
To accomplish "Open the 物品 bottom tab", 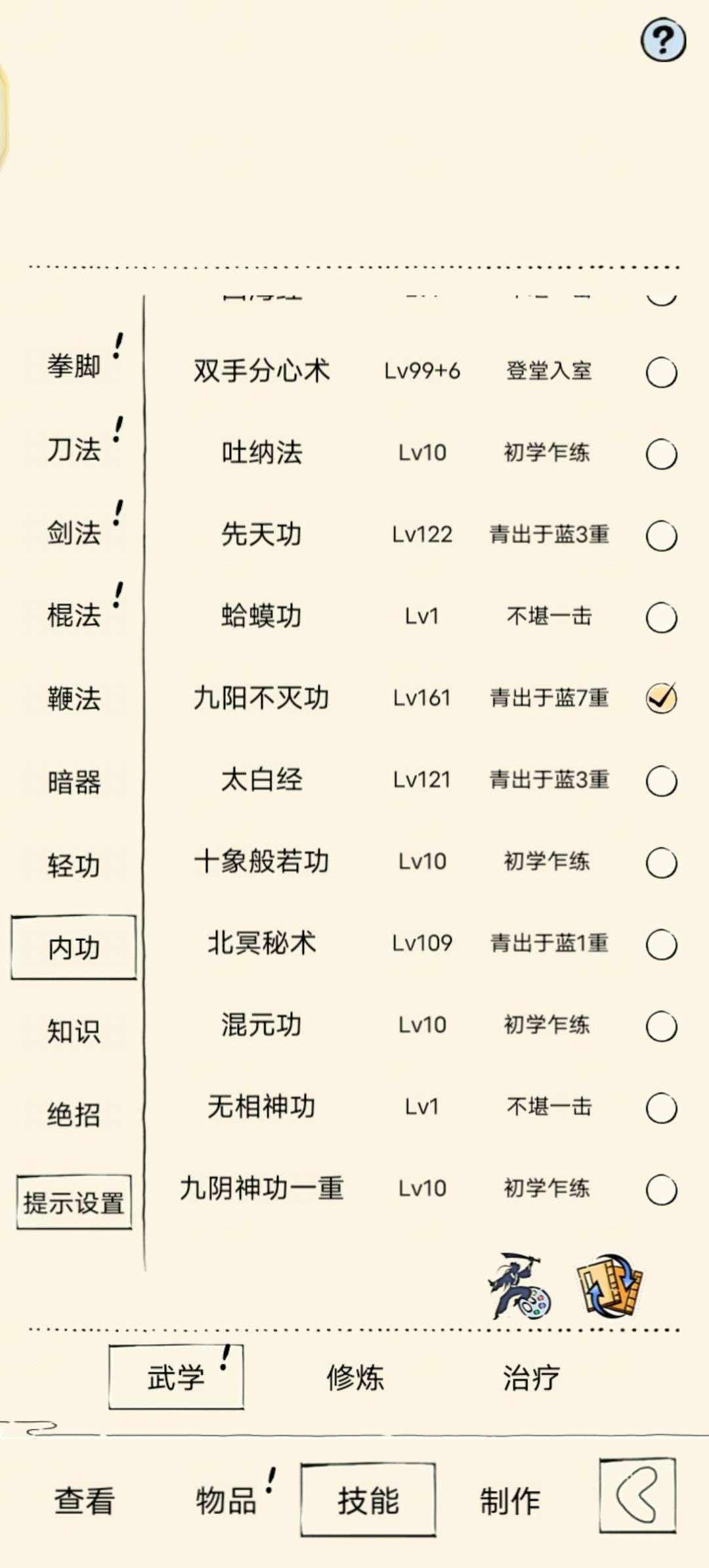I will 226,1500.
